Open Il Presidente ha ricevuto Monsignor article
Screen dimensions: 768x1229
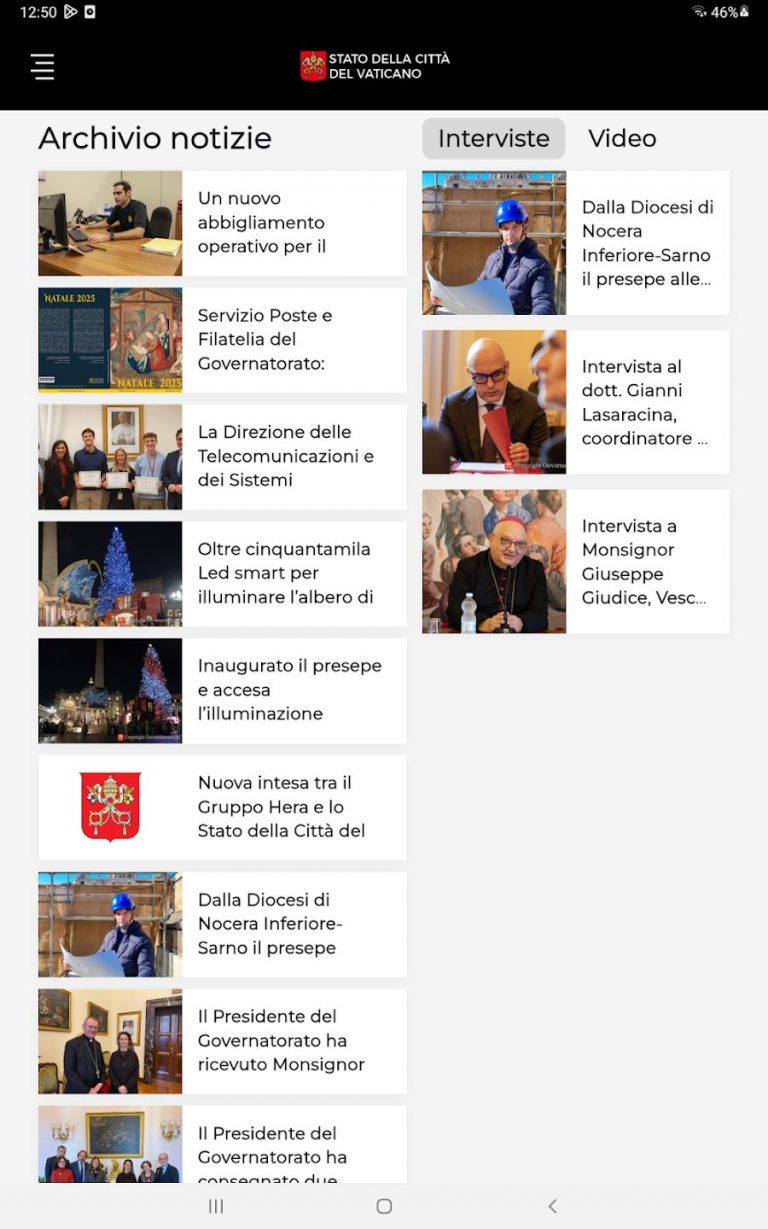tap(222, 1041)
